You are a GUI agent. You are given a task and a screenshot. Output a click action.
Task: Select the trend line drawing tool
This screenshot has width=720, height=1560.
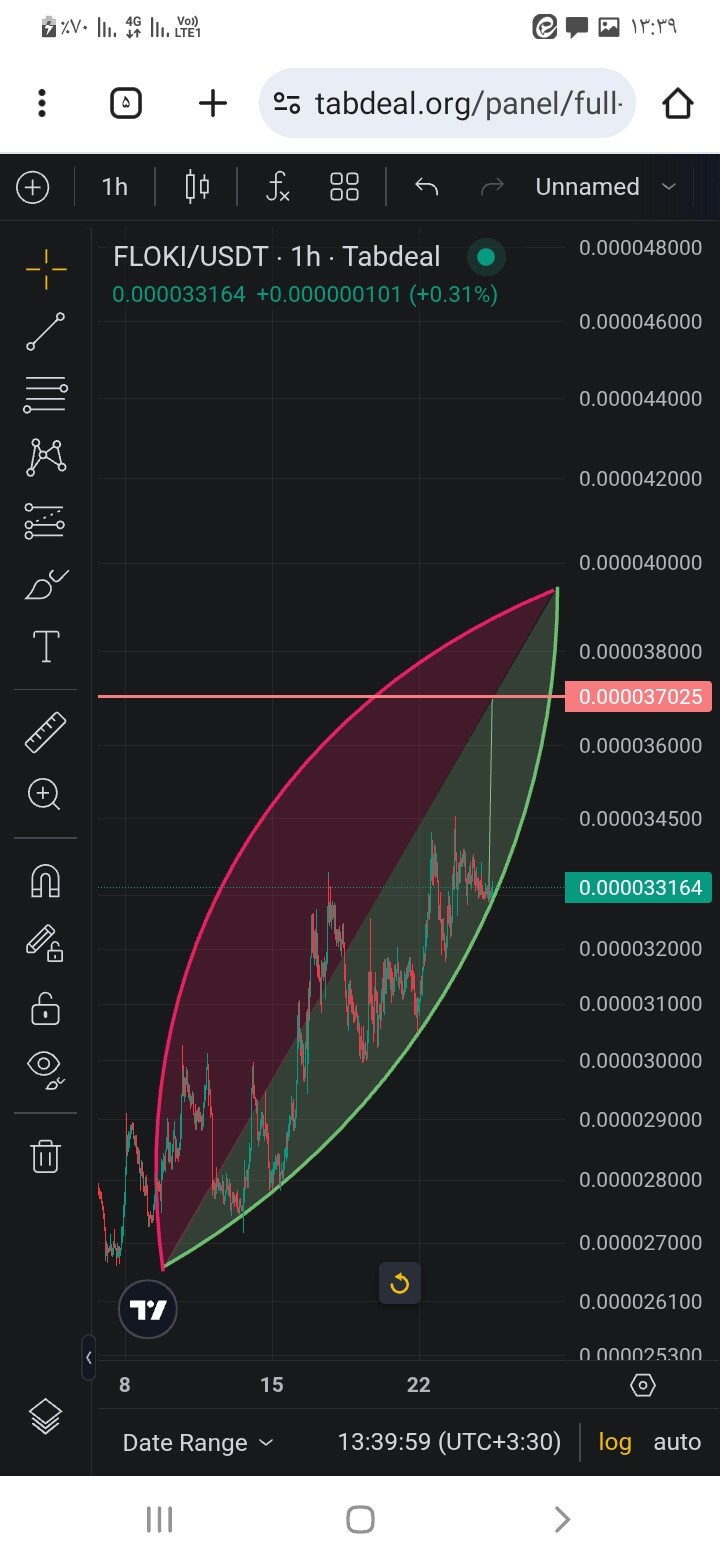(46, 332)
